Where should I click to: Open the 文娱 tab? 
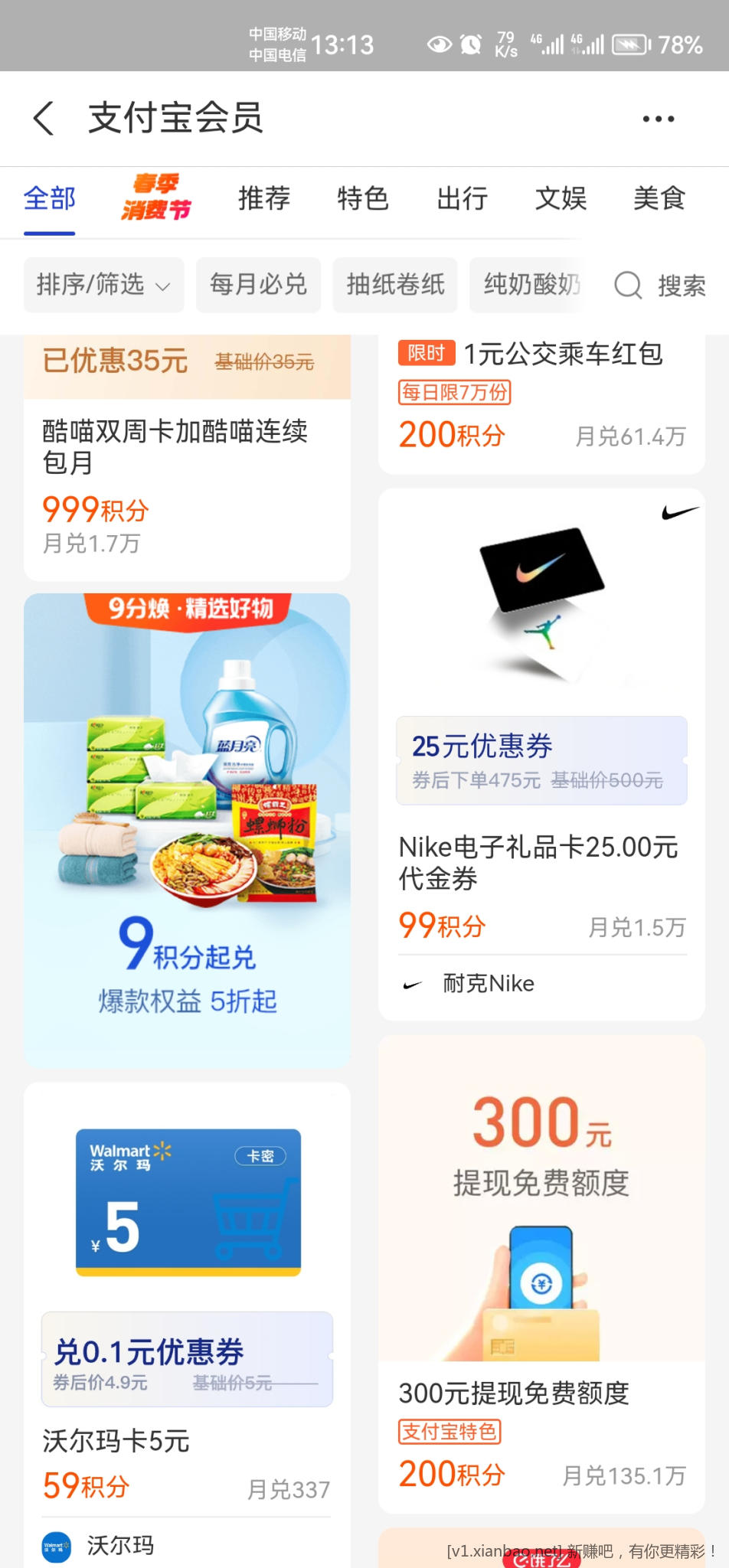pyautogui.click(x=561, y=199)
